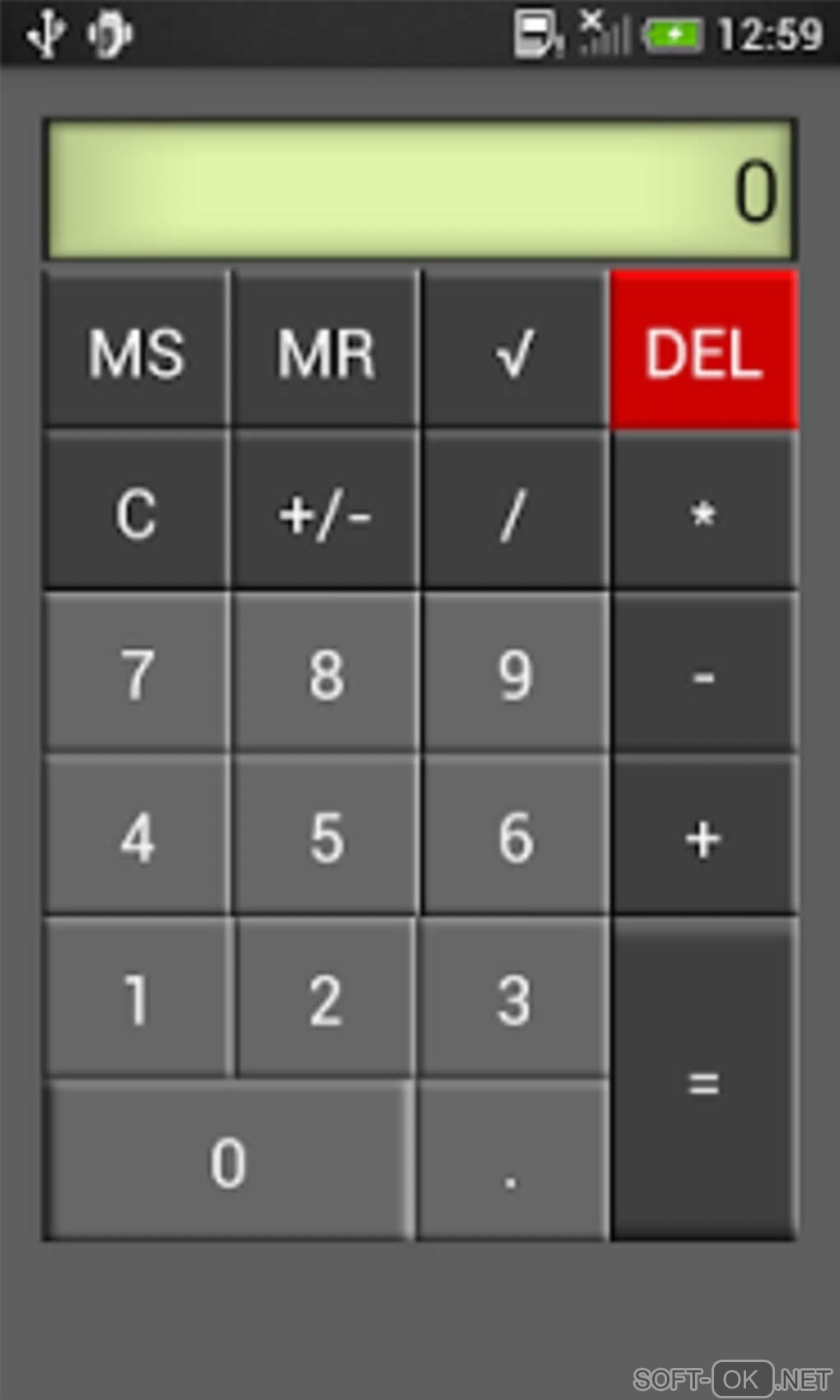The width and height of the screenshot is (840, 1400).
Task: Enter digit 8
Action: click(x=325, y=673)
